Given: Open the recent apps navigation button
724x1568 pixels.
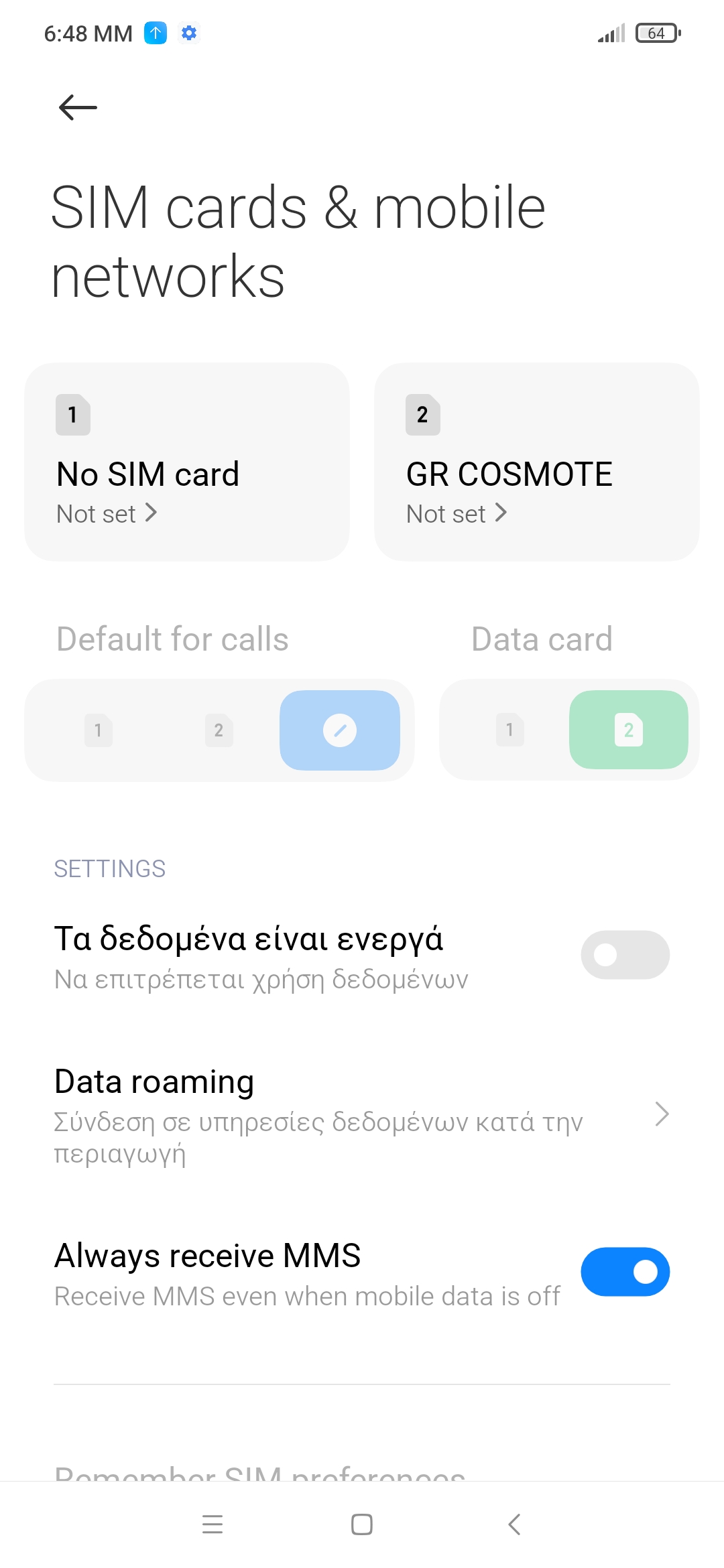Looking at the screenshot, I should pyautogui.click(x=213, y=1524).
